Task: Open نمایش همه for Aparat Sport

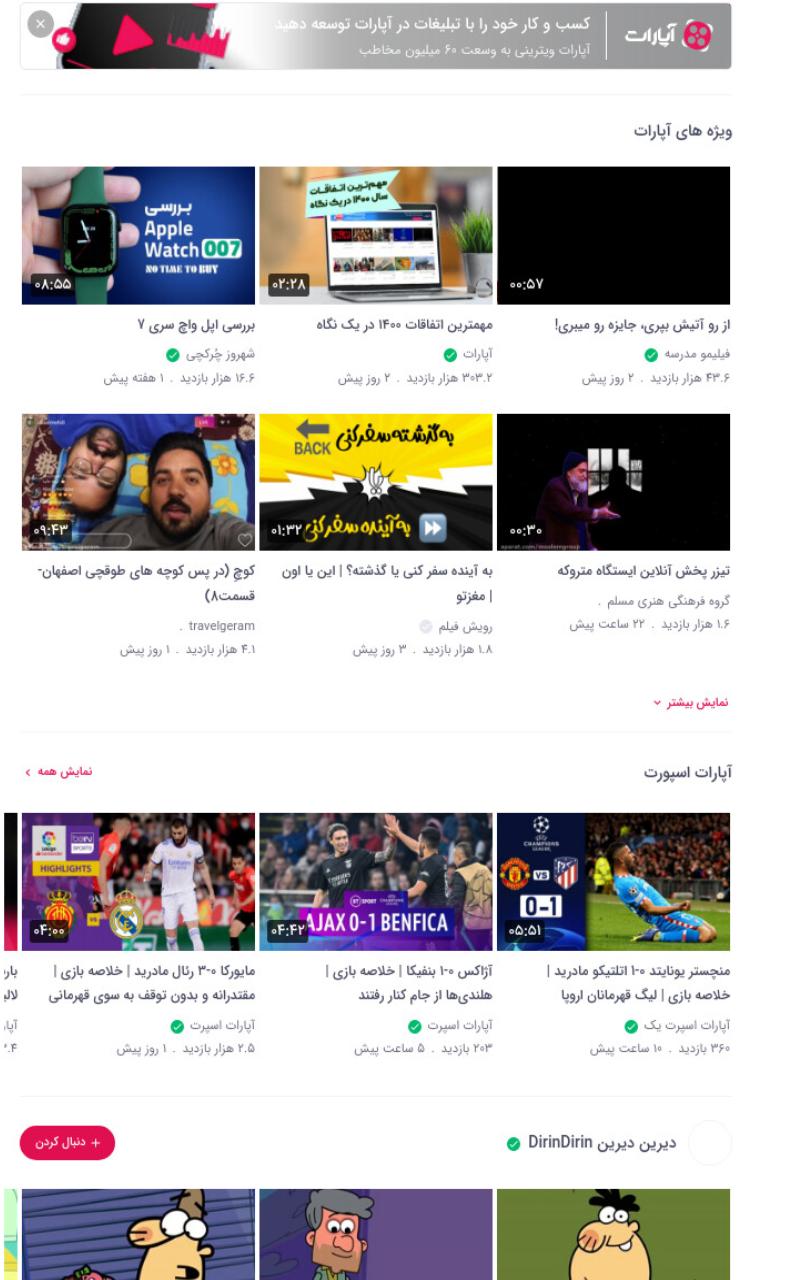Action: [x=58, y=772]
